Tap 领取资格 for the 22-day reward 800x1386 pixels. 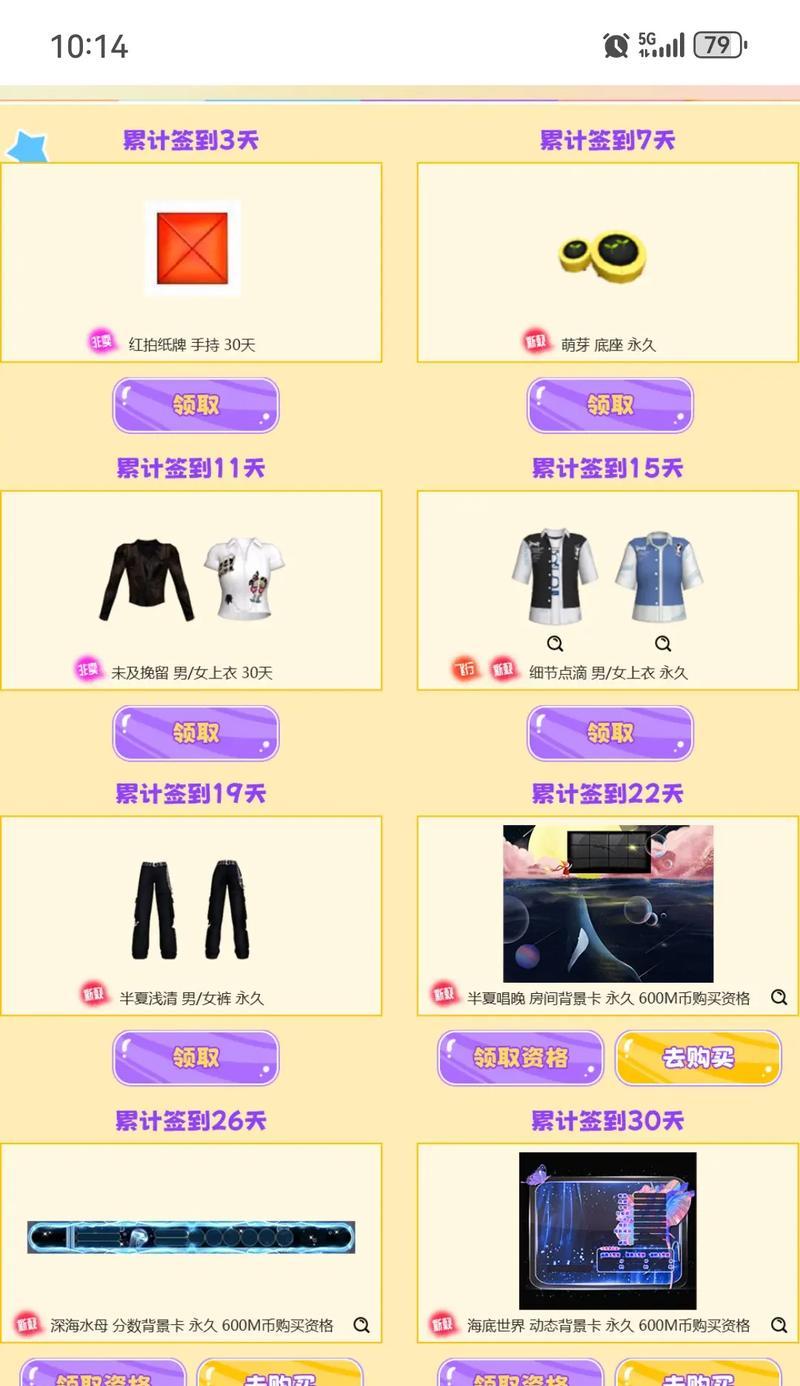coord(520,1058)
